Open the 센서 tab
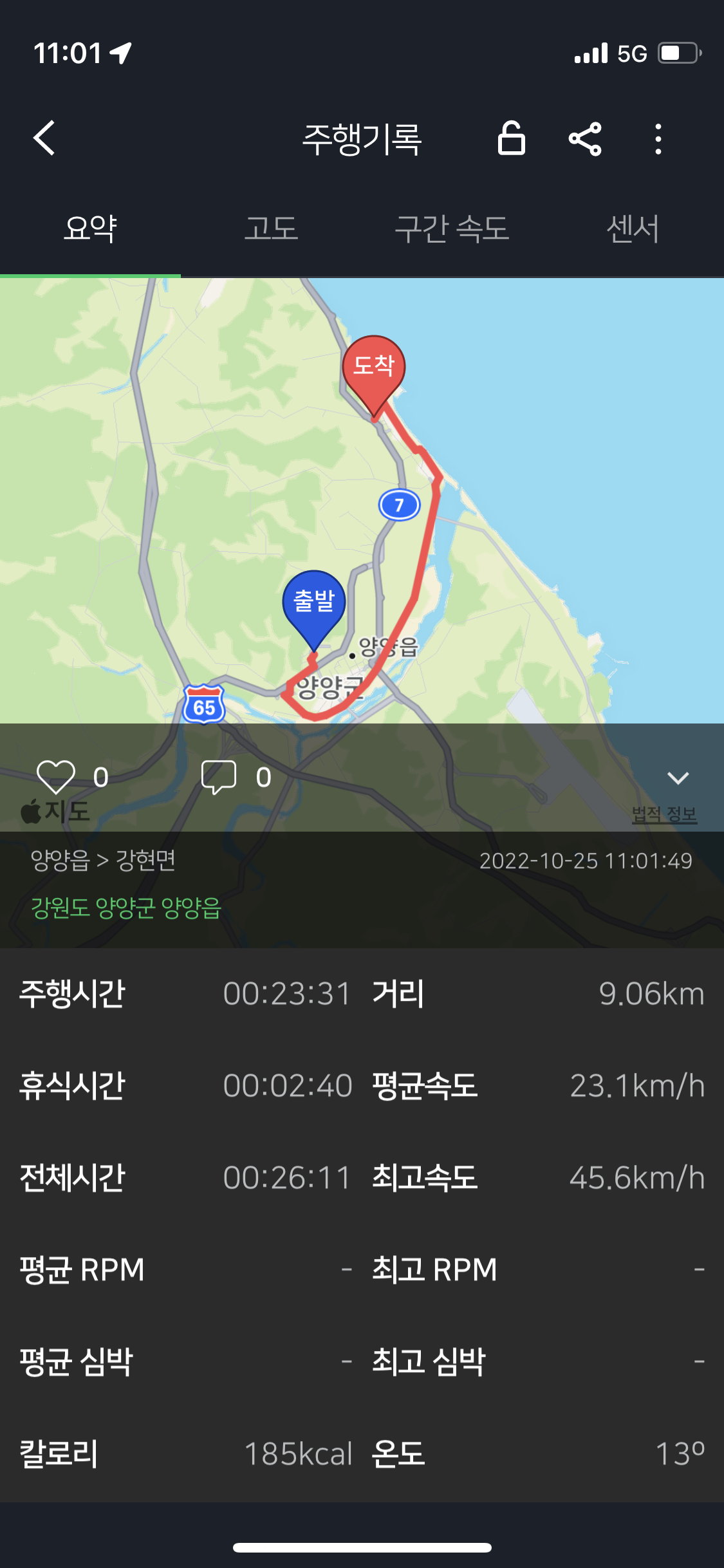The width and height of the screenshot is (724, 1568). (x=633, y=229)
